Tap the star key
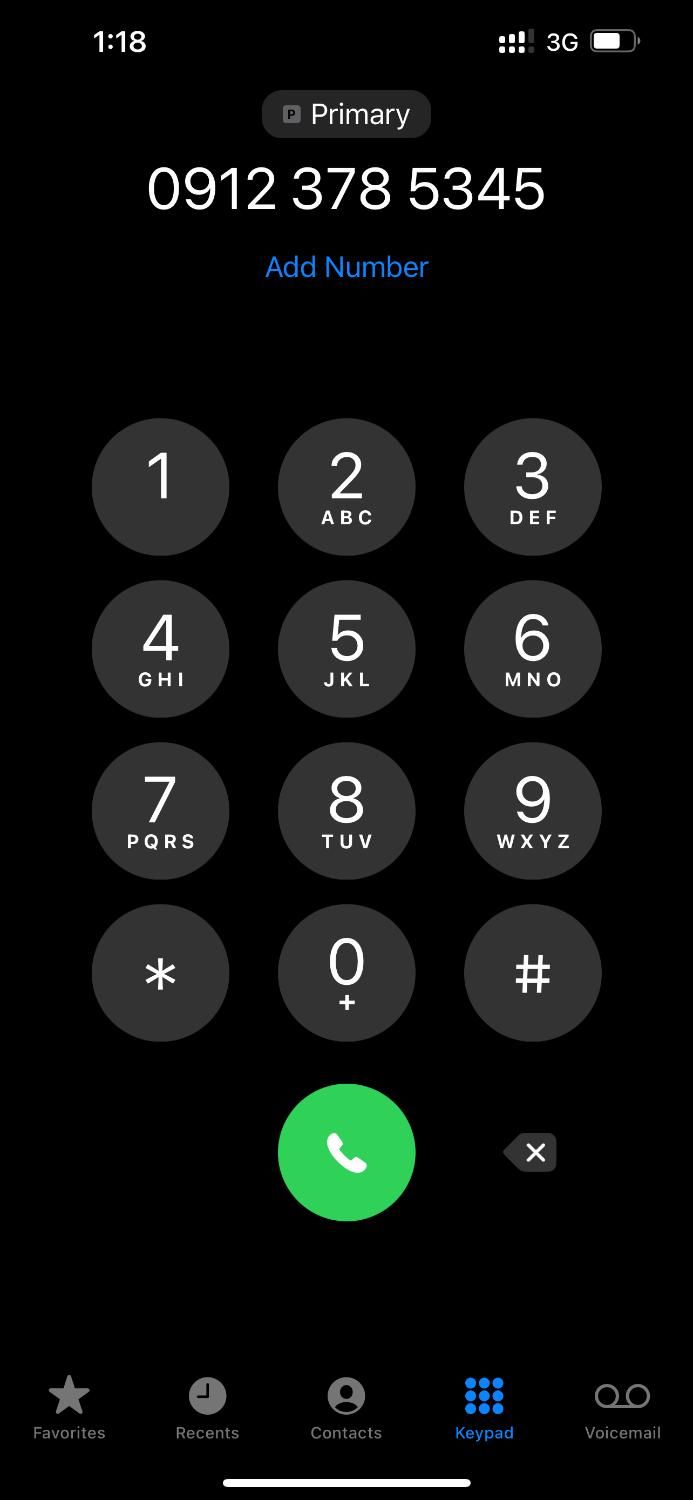This screenshot has height=1500, width=693. [x=160, y=973]
